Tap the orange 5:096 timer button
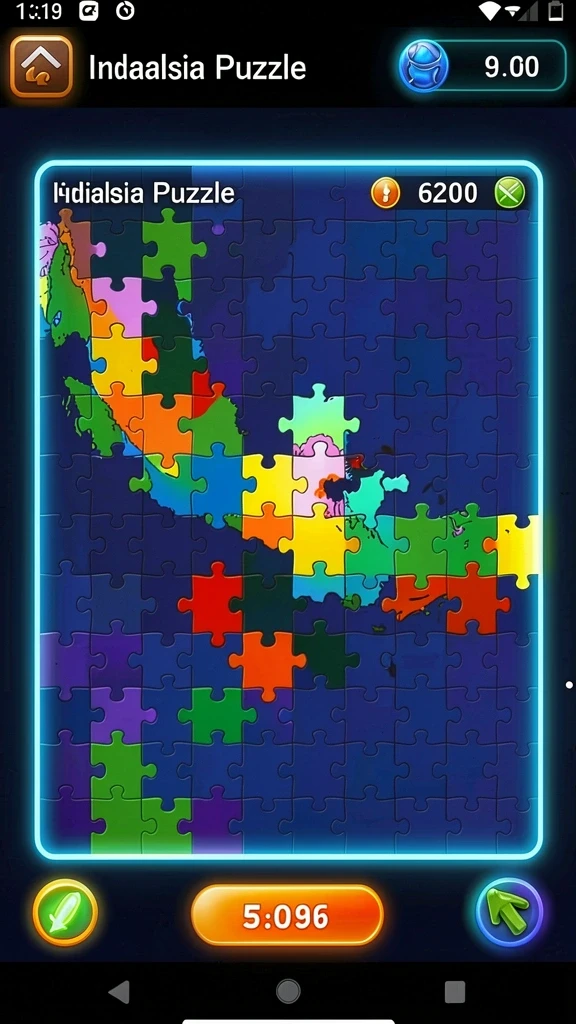 click(287, 916)
